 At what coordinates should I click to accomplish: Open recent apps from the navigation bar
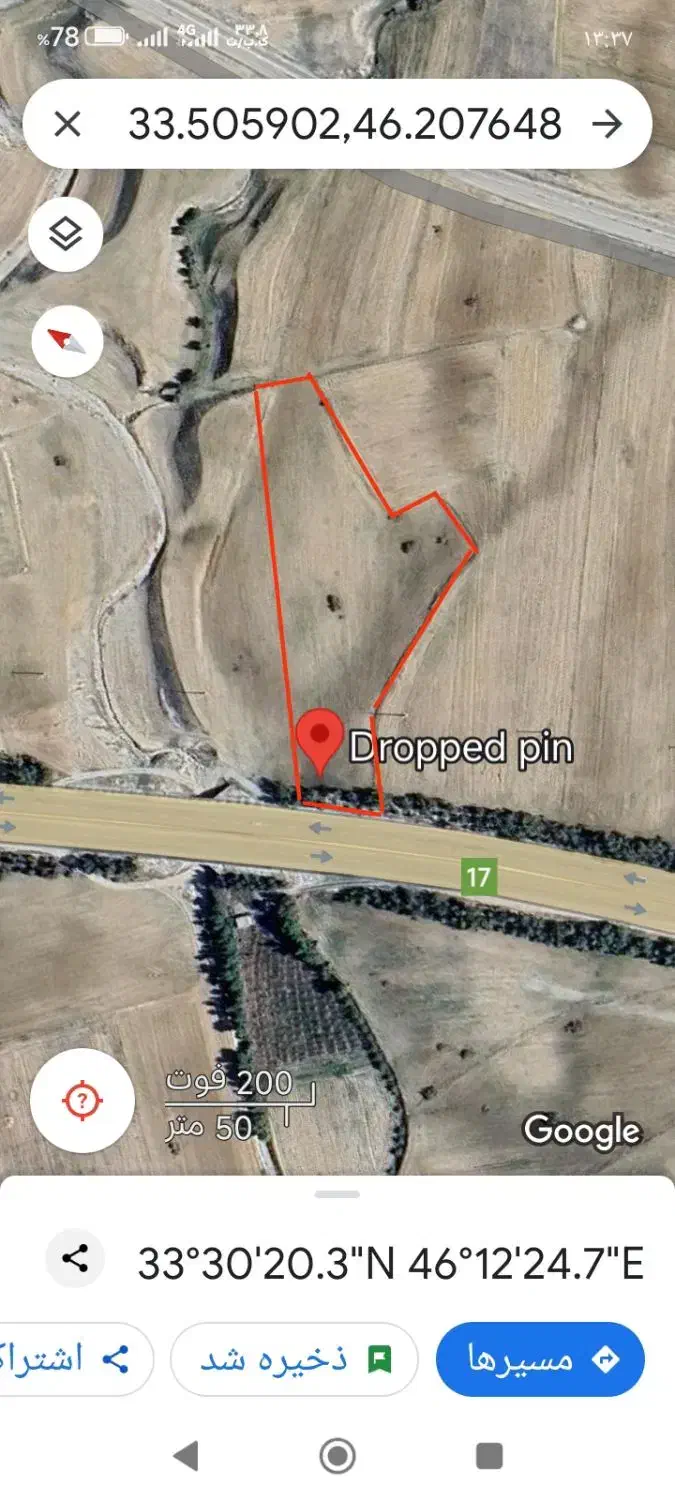point(489,1456)
